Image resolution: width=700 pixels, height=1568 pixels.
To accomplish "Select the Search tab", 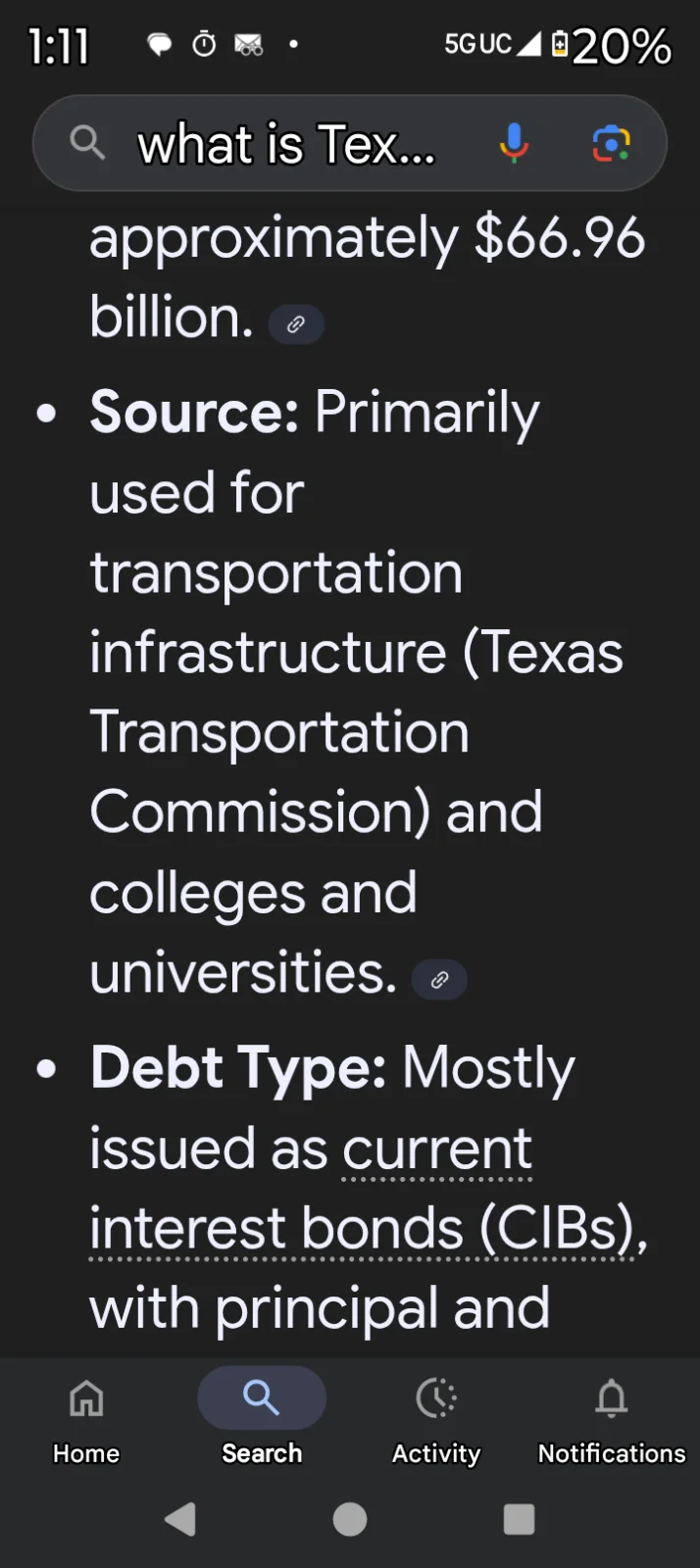I will click(x=262, y=1416).
